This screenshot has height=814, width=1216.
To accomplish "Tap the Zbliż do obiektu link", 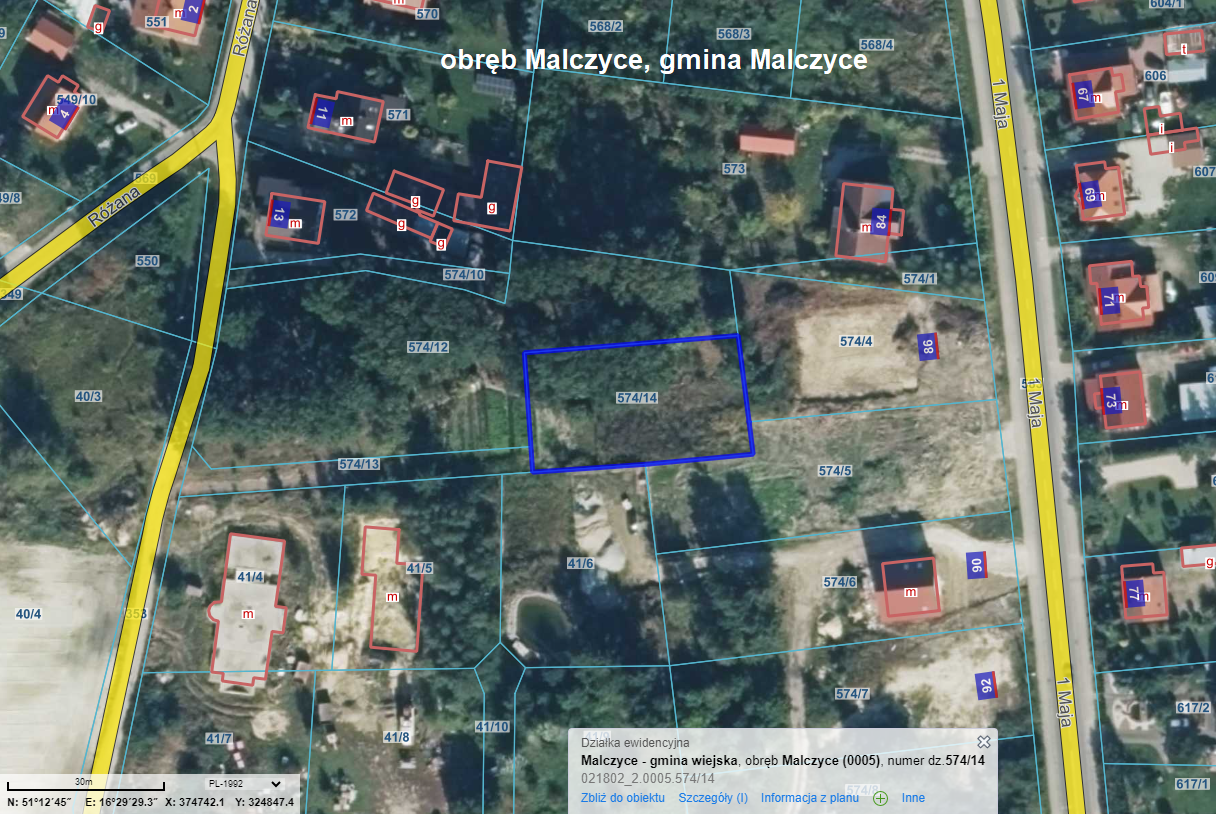I will [x=622, y=798].
